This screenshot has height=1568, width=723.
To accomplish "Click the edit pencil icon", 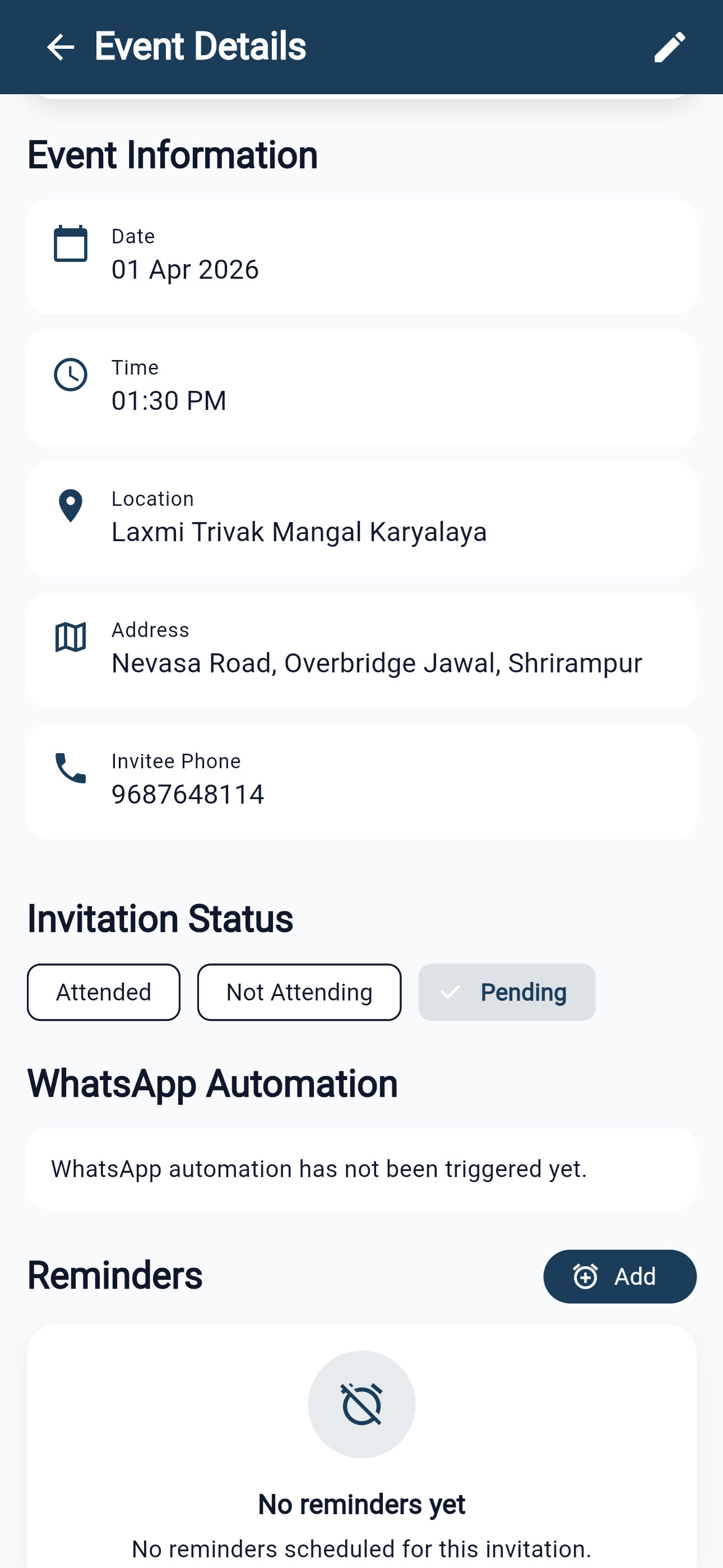I will click(669, 46).
